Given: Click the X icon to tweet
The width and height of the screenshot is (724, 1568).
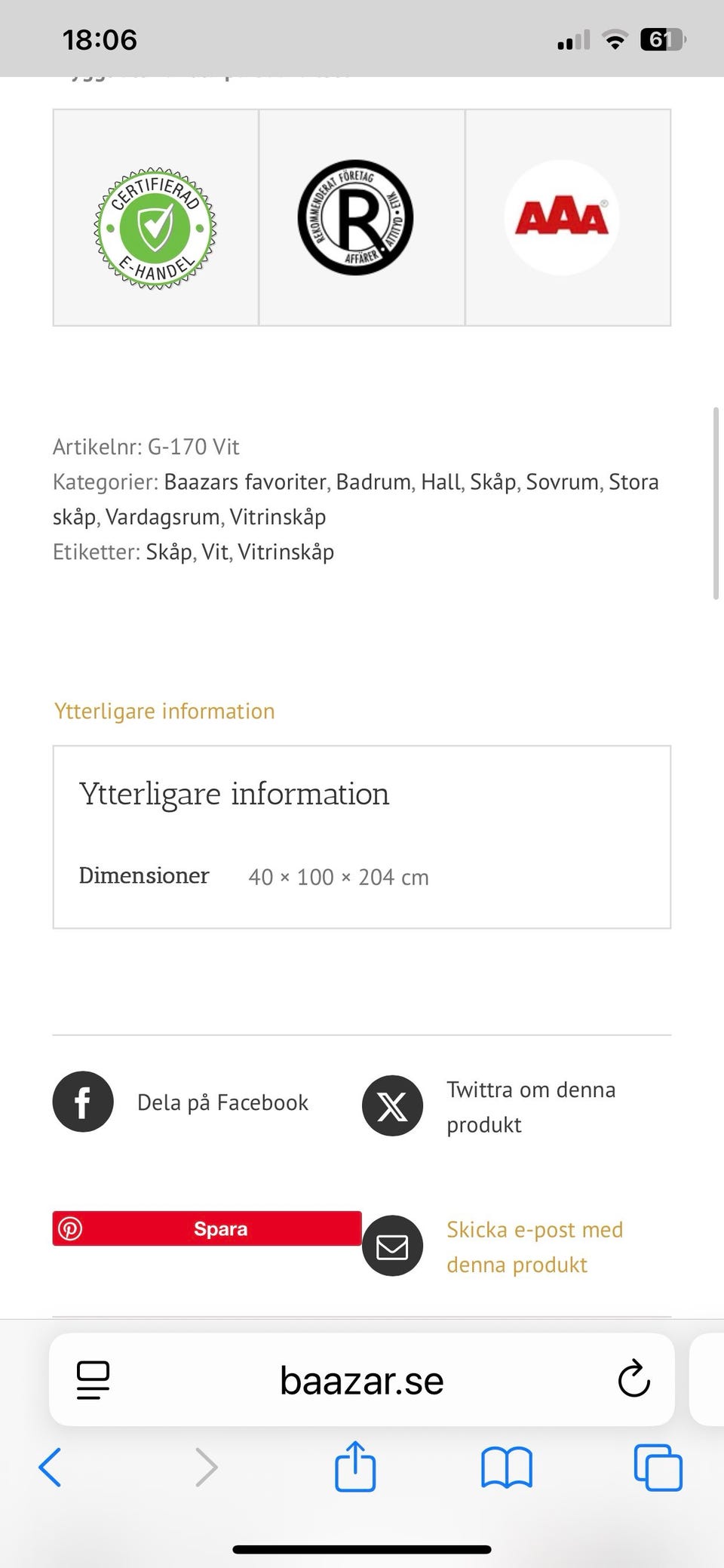Looking at the screenshot, I should tap(392, 1105).
